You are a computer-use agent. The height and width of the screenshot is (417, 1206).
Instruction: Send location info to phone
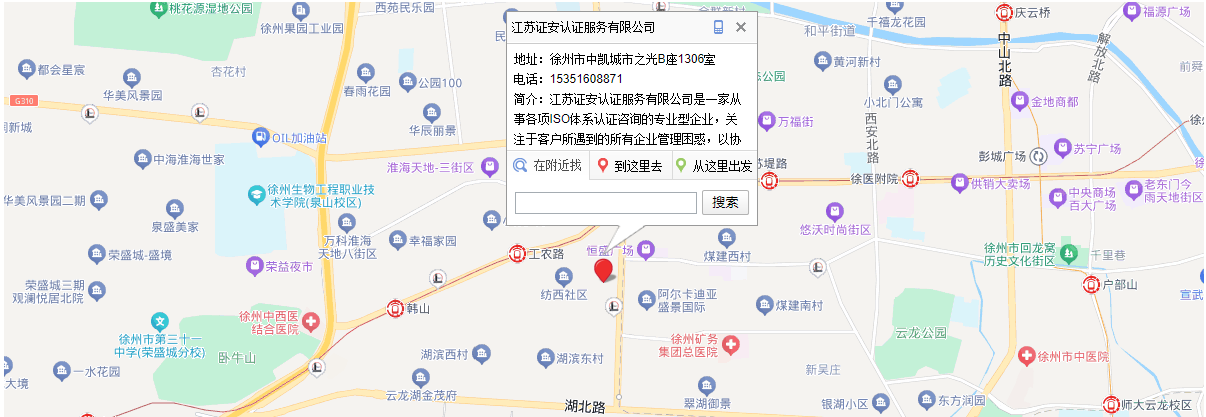(x=718, y=27)
